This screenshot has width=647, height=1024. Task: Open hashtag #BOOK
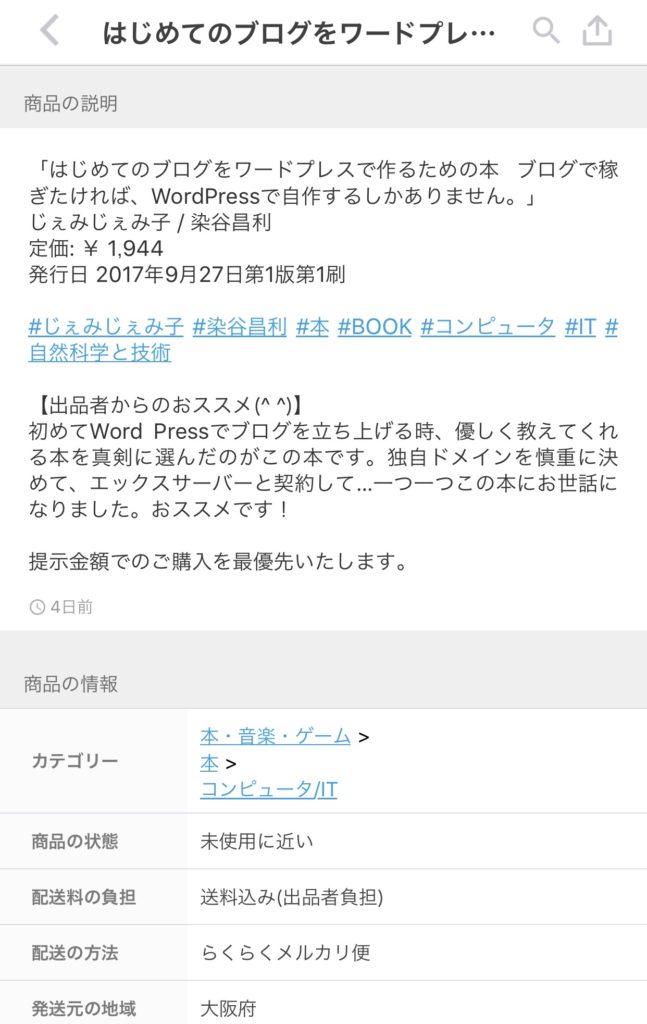[374, 326]
